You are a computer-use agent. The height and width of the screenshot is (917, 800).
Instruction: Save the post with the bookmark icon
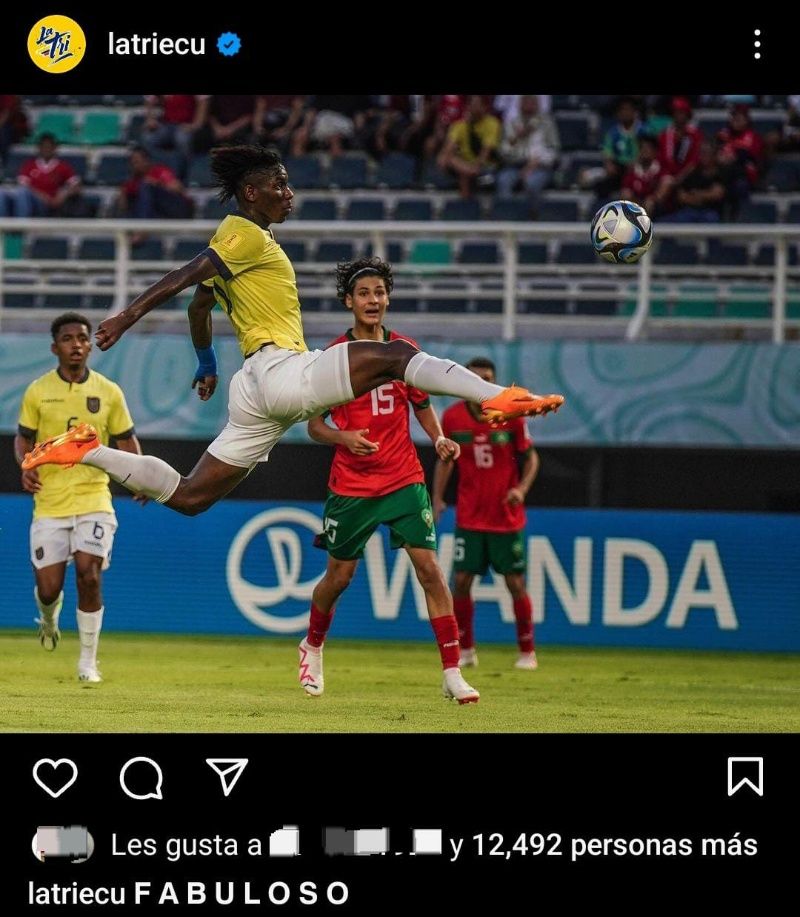point(745,777)
